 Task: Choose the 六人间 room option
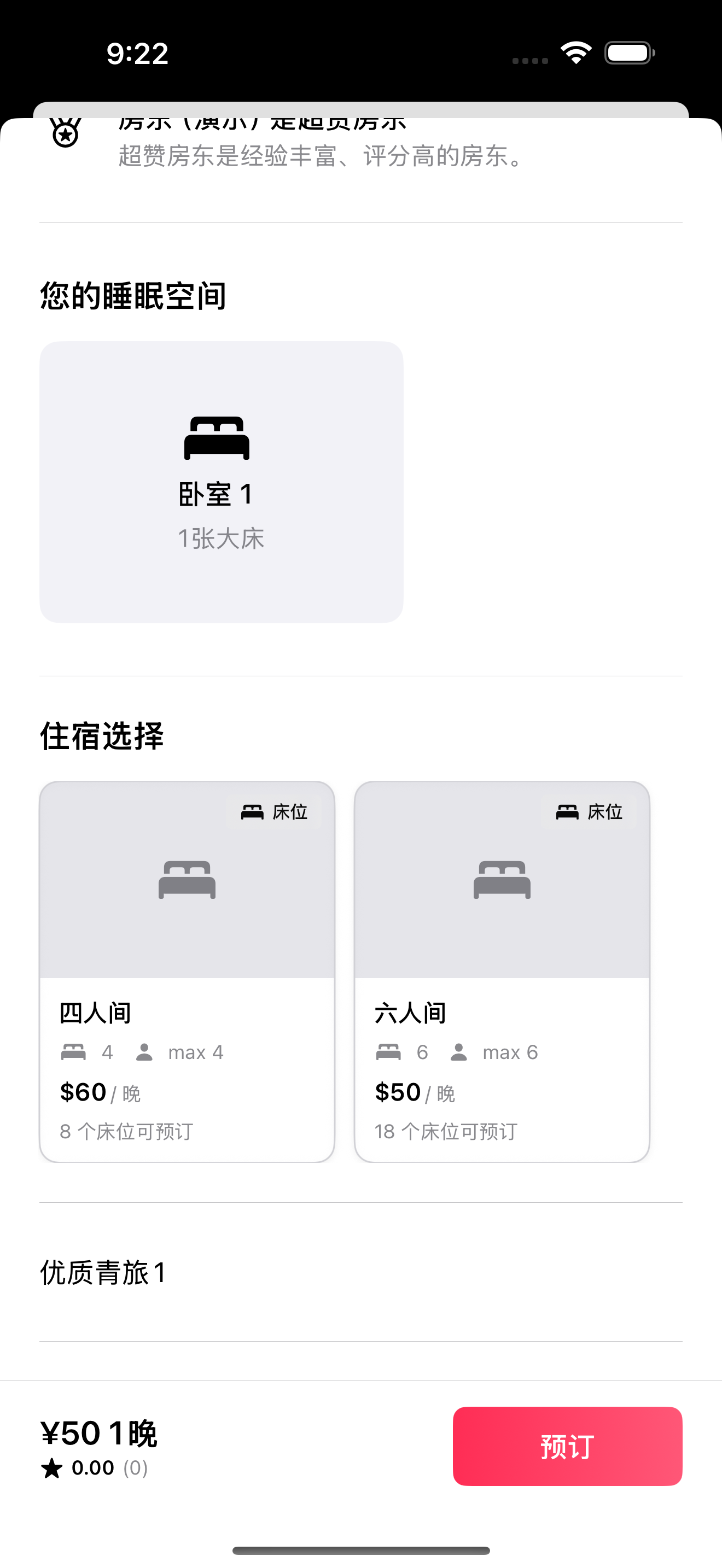click(502, 972)
